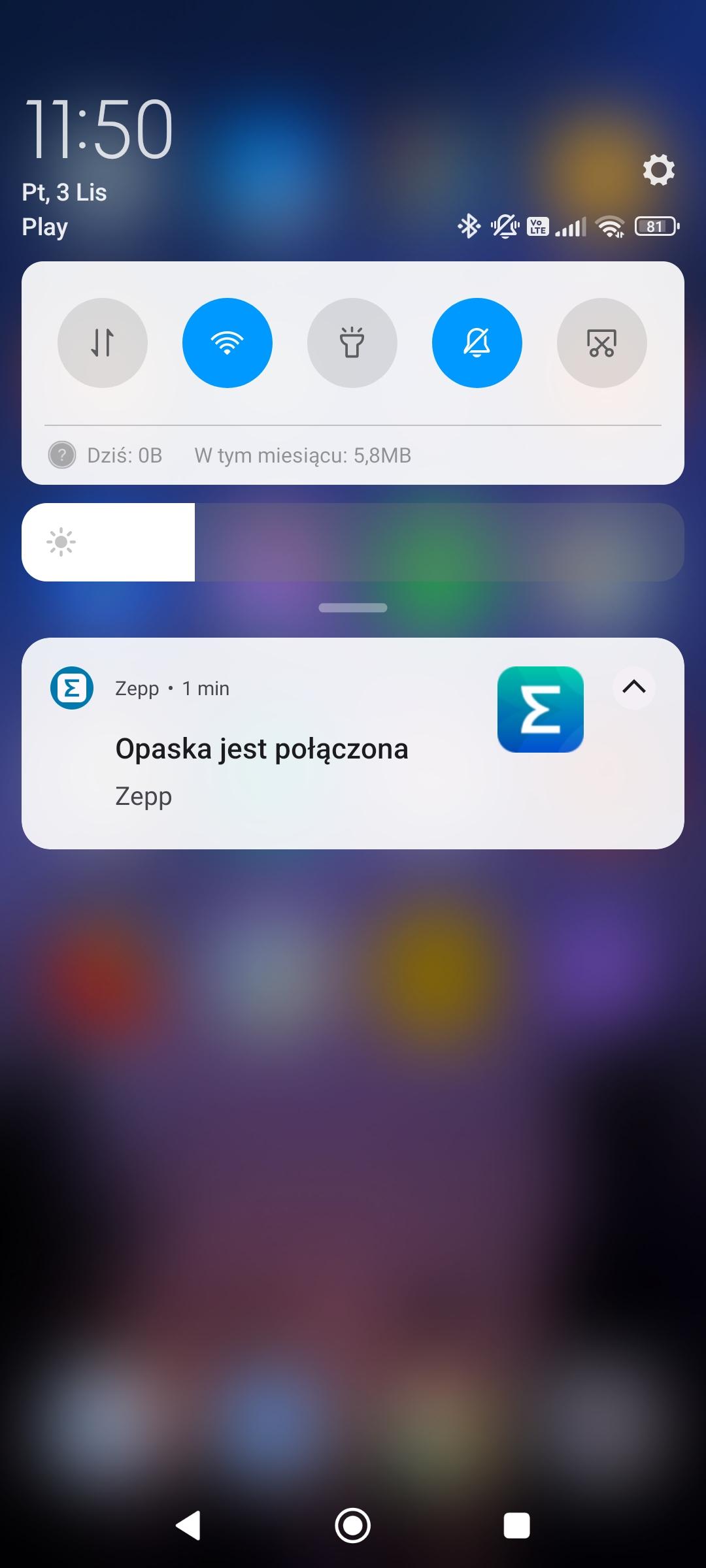Collapse the Zepp notification with the chevron
706x1568 pixels.
[633, 687]
